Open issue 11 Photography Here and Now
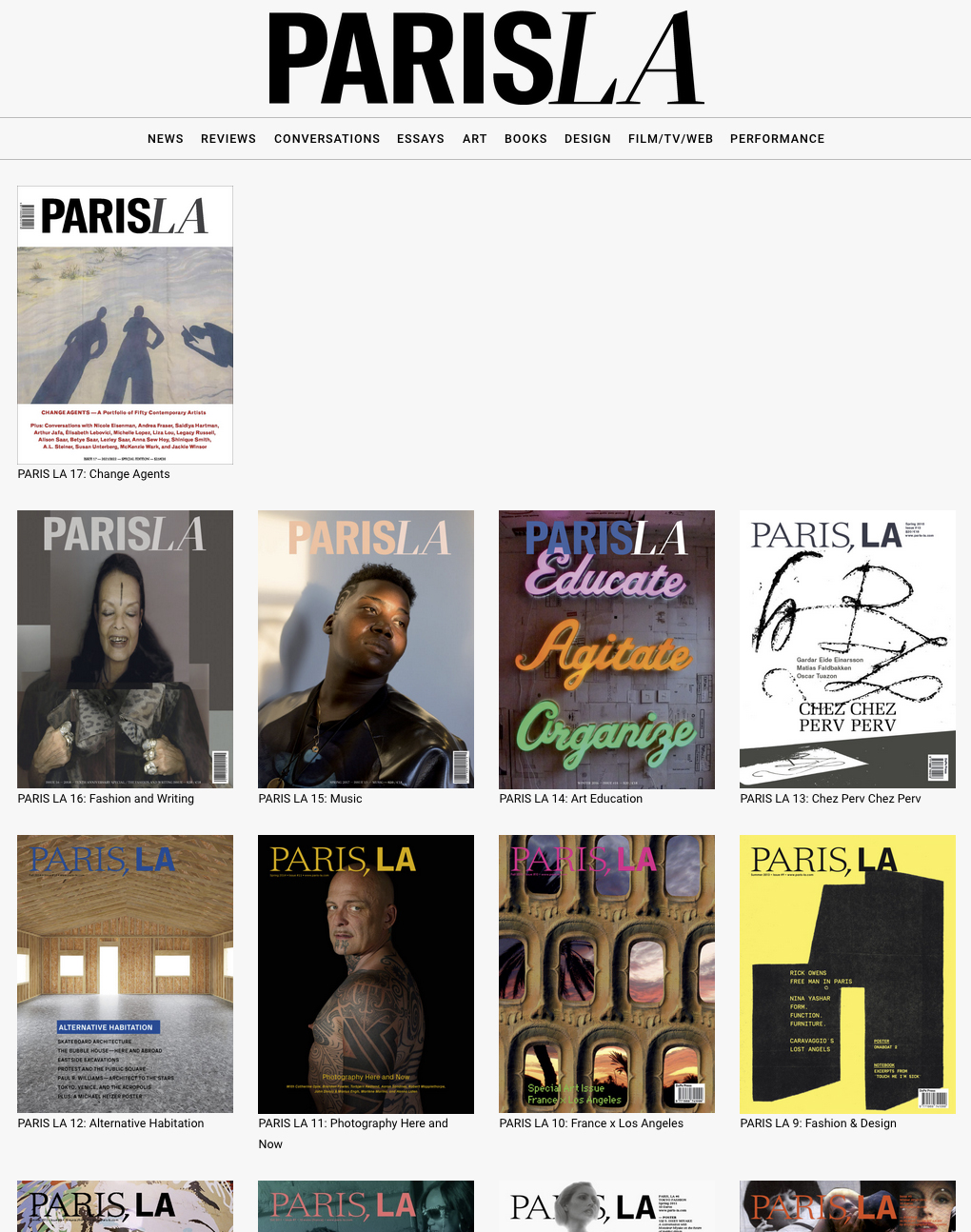This screenshot has width=971, height=1232. point(366,974)
